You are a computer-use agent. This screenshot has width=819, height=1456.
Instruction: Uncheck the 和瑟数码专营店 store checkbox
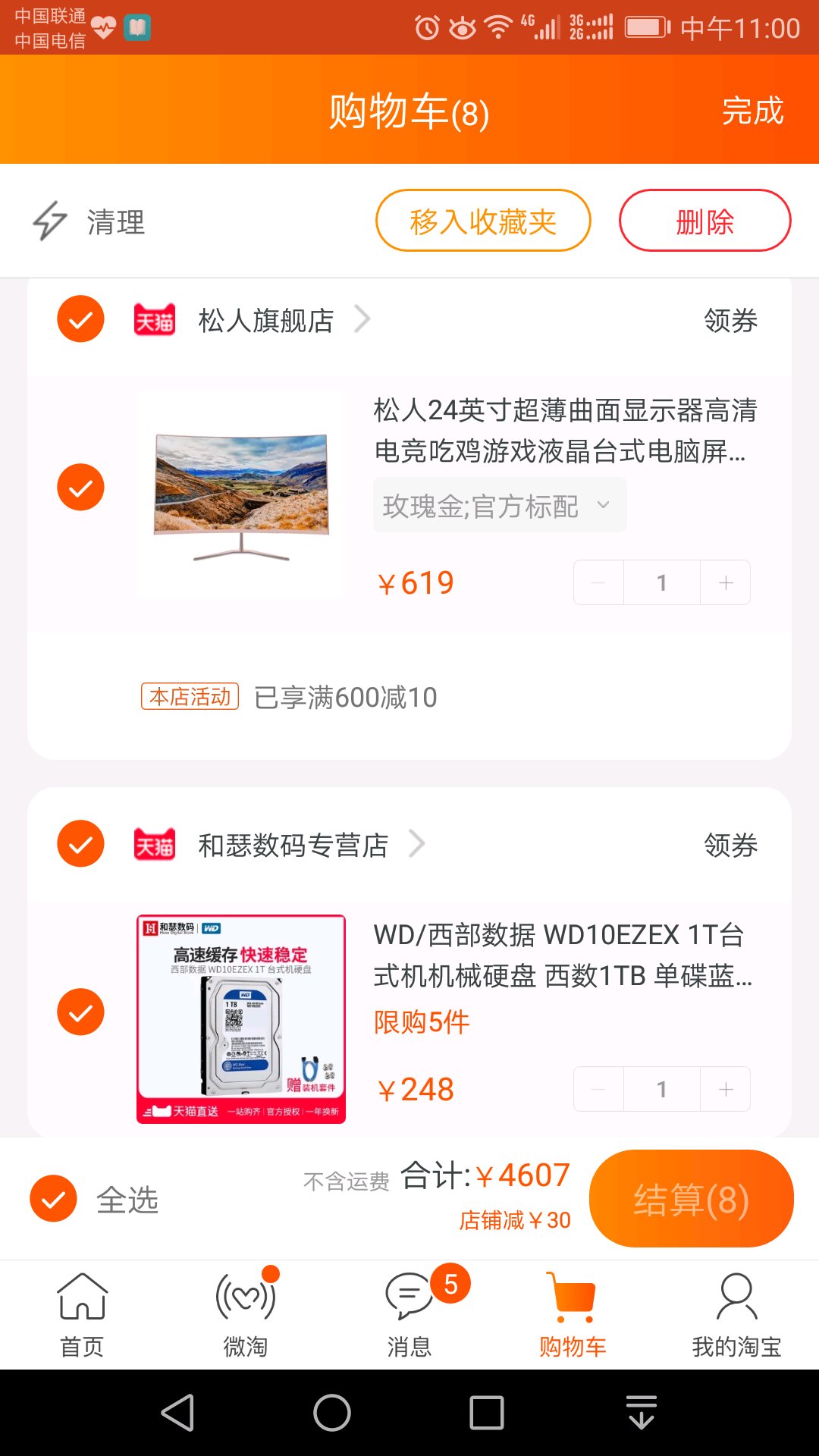coord(80,844)
